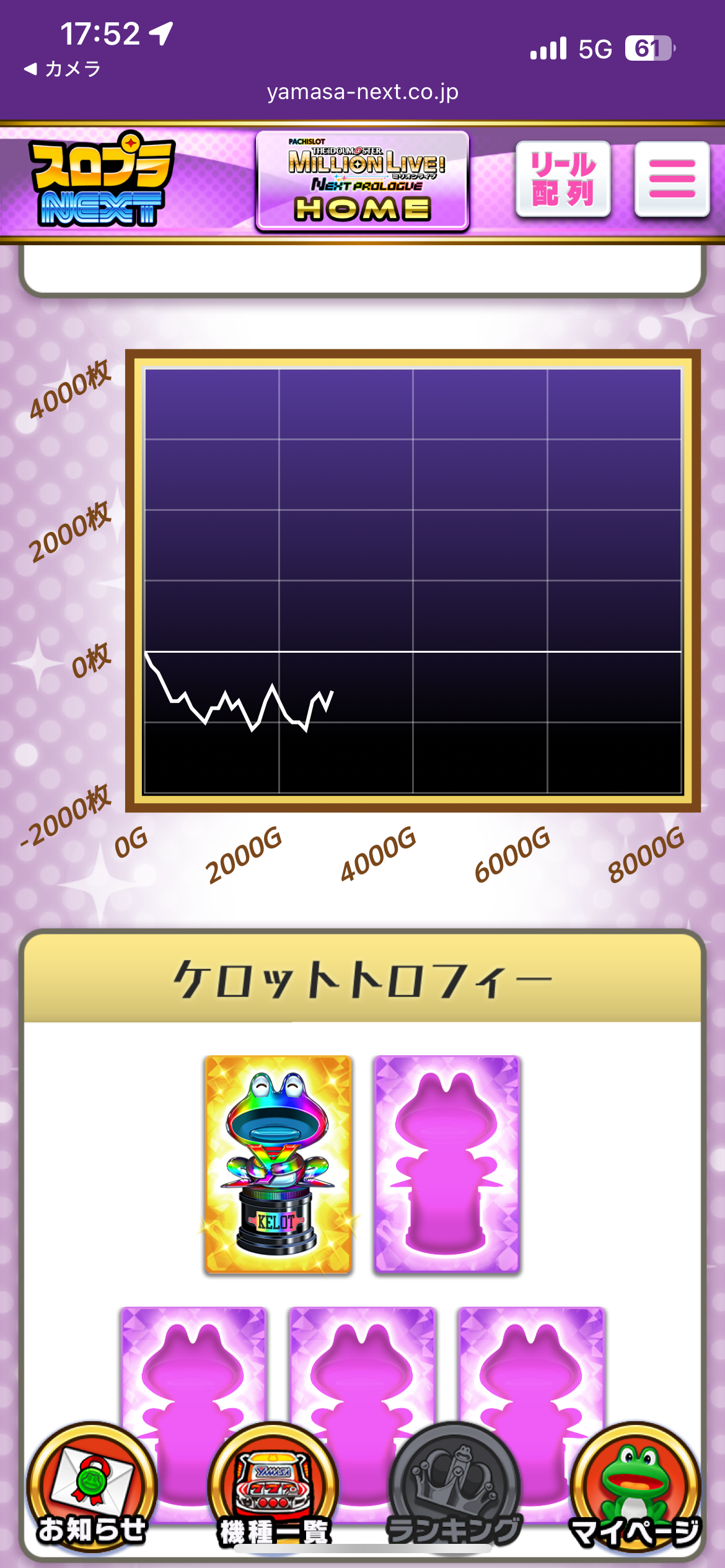Viewport: 725px width, 1568px height.
Task: Open the hamburger menu
Action: pyautogui.click(x=672, y=179)
